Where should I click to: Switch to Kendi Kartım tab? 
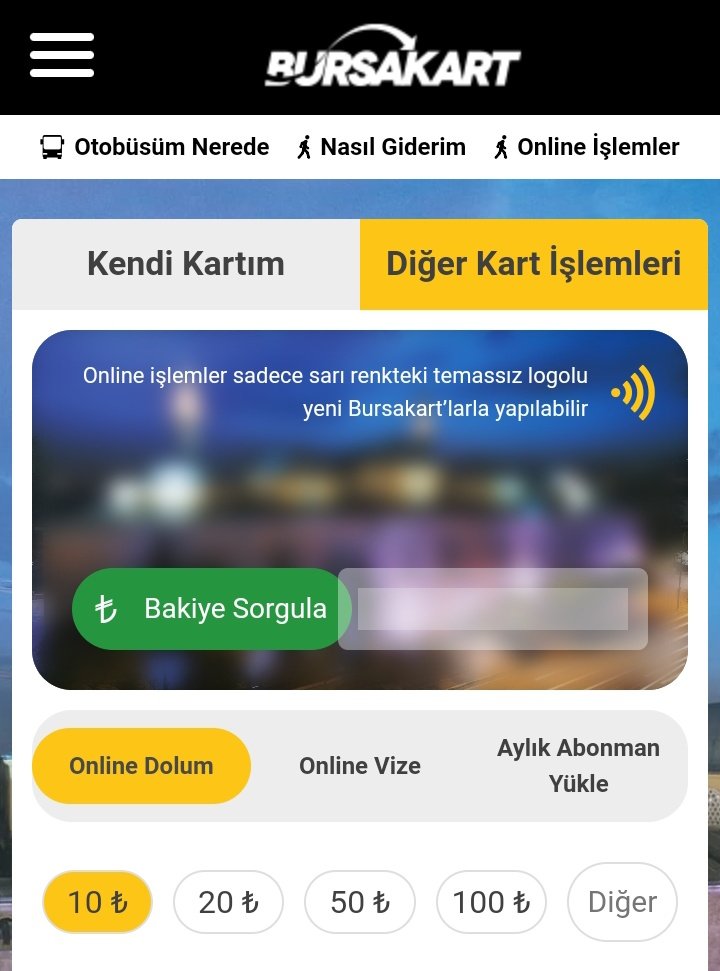point(186,264)
